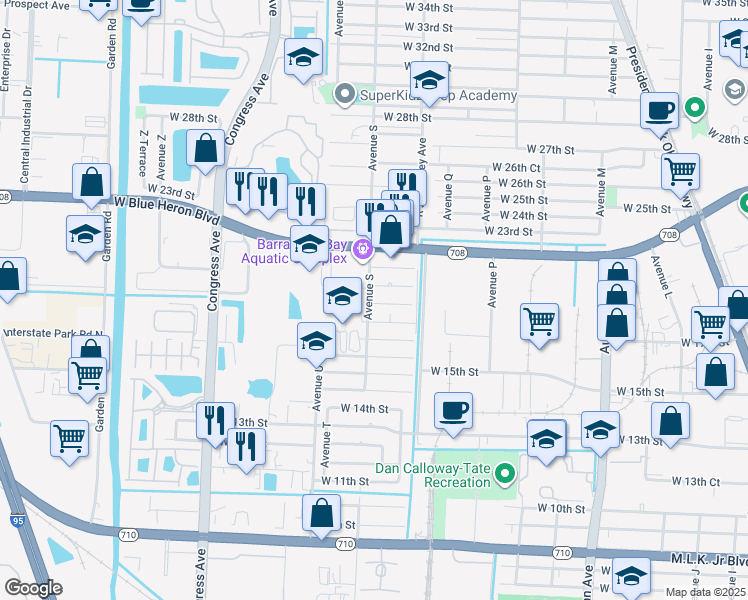Open the school marker near W 32nd St
The image size is (748, 600).
click(x=303, y=57)
